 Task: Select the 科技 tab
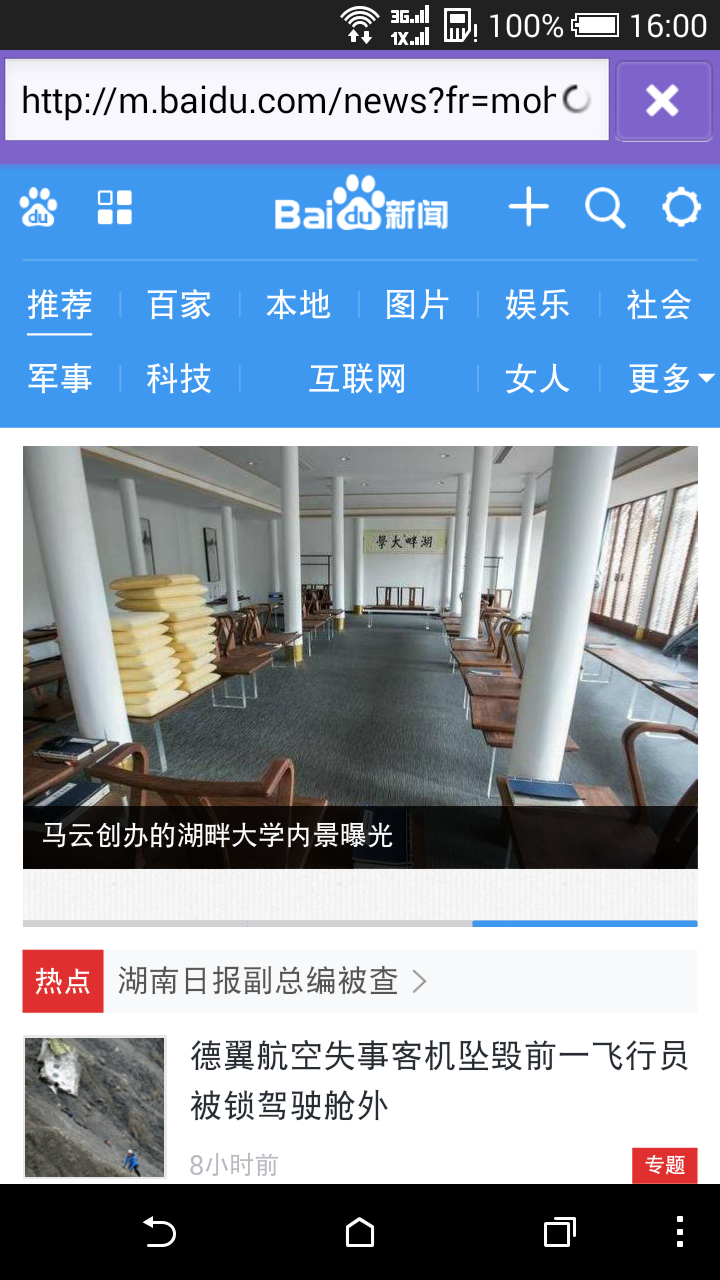pyautogui.click(x=180, y=379)
